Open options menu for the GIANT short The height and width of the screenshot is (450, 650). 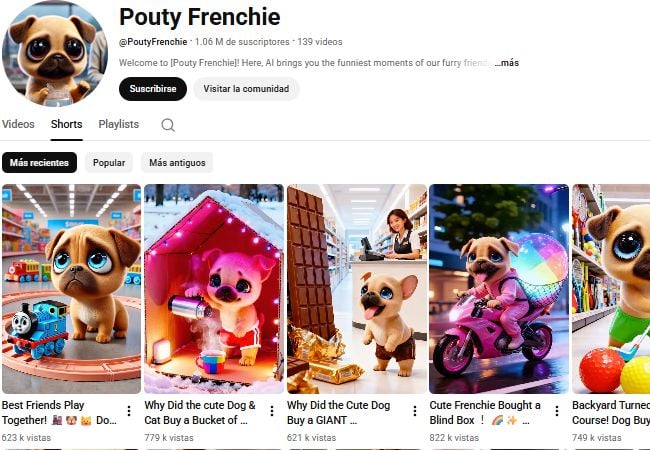click(x=414, y=411)
